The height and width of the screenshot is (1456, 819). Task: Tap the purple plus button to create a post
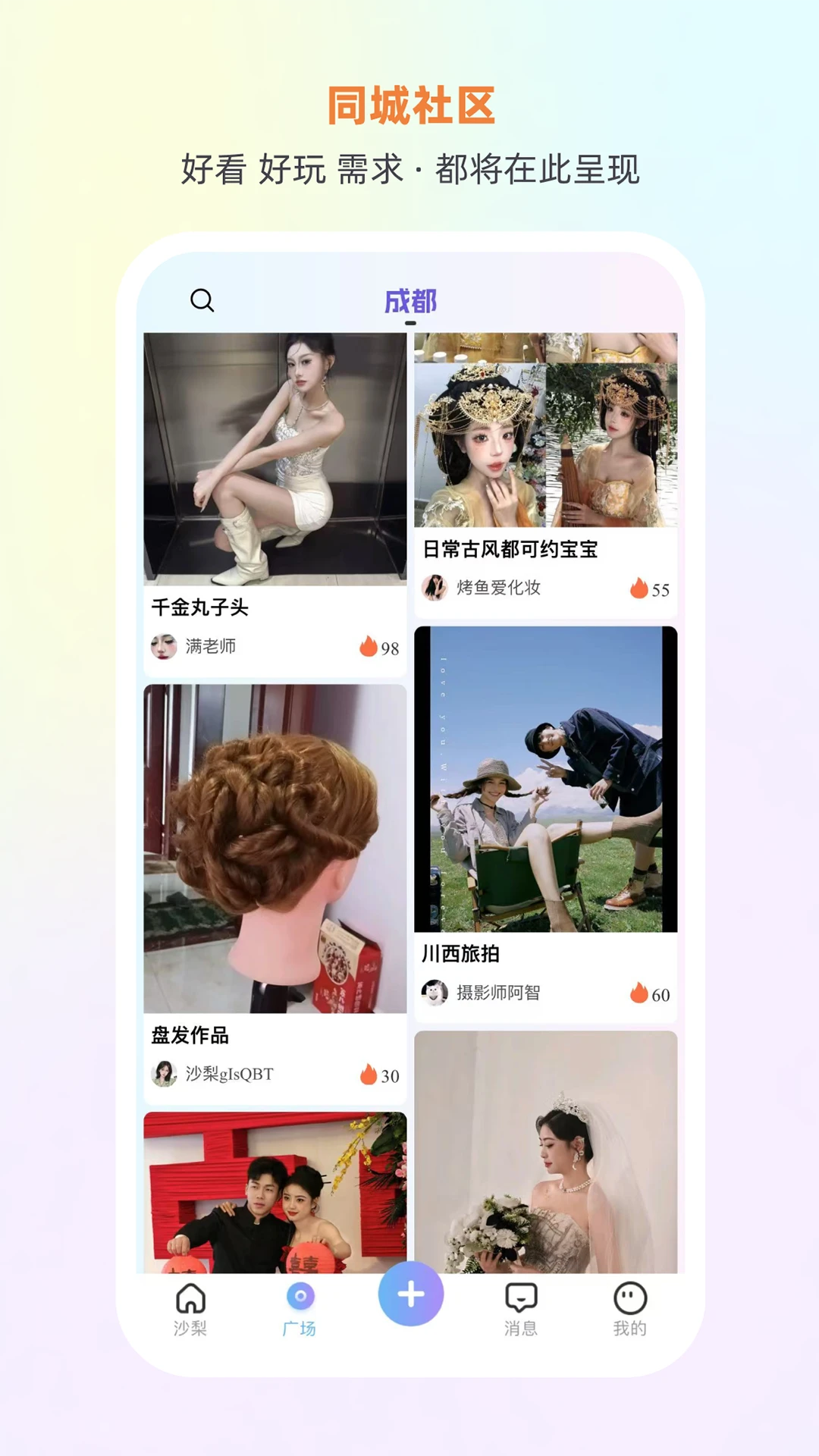pyautogui.click(x=409, y=1295)
